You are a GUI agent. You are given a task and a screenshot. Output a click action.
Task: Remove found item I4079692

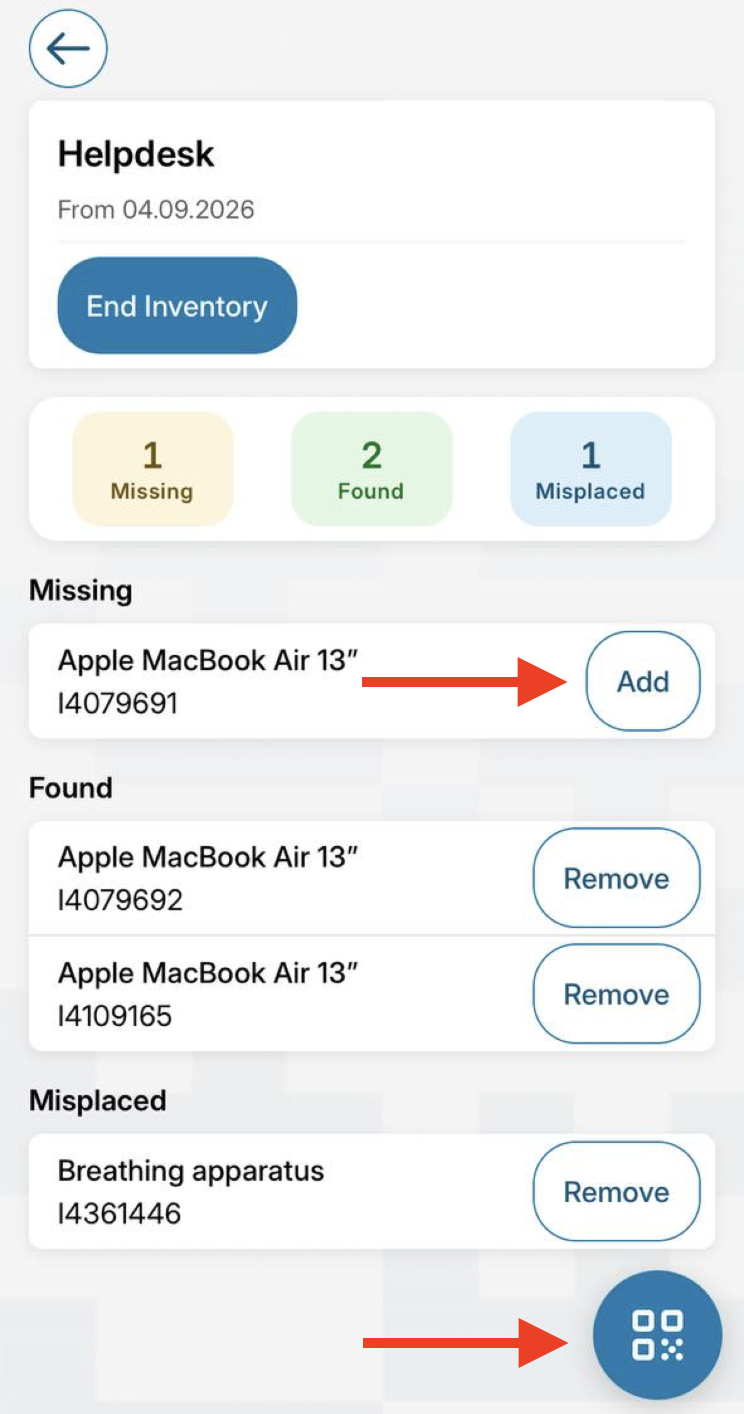(617, 879)
